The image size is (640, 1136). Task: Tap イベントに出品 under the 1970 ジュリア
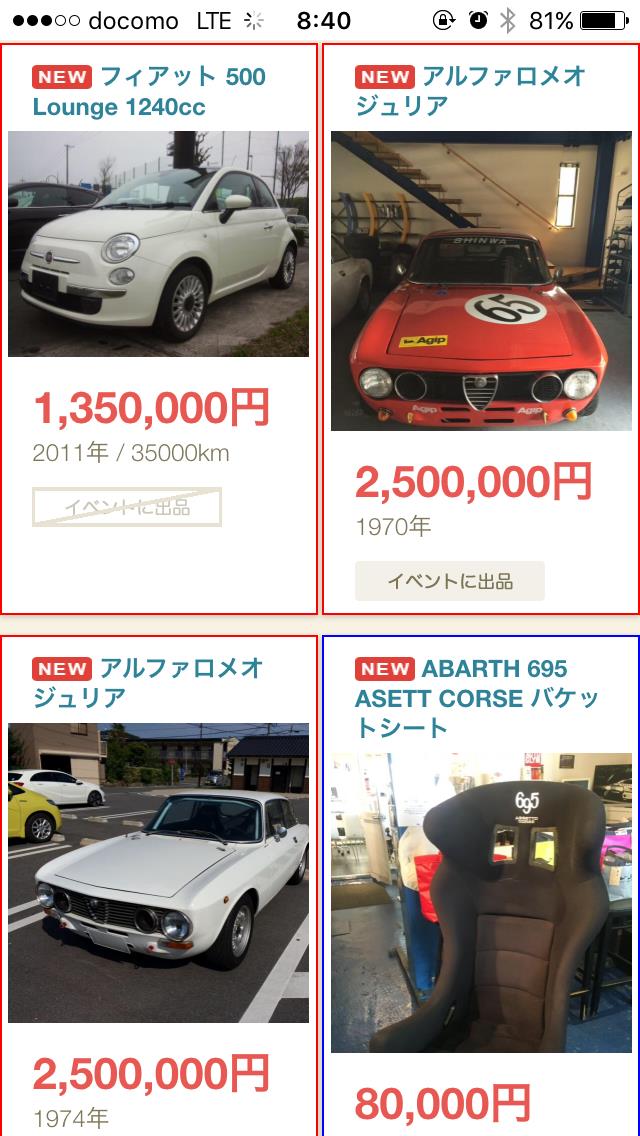[x=449, y=581]
